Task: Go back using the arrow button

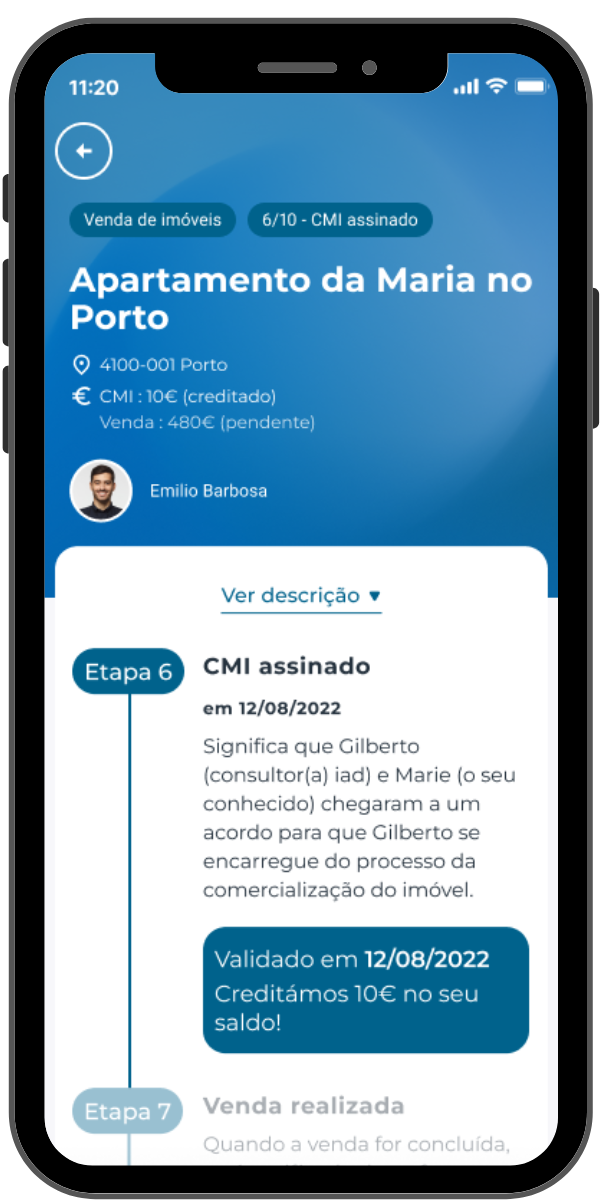Action: (x=84, y=151)
